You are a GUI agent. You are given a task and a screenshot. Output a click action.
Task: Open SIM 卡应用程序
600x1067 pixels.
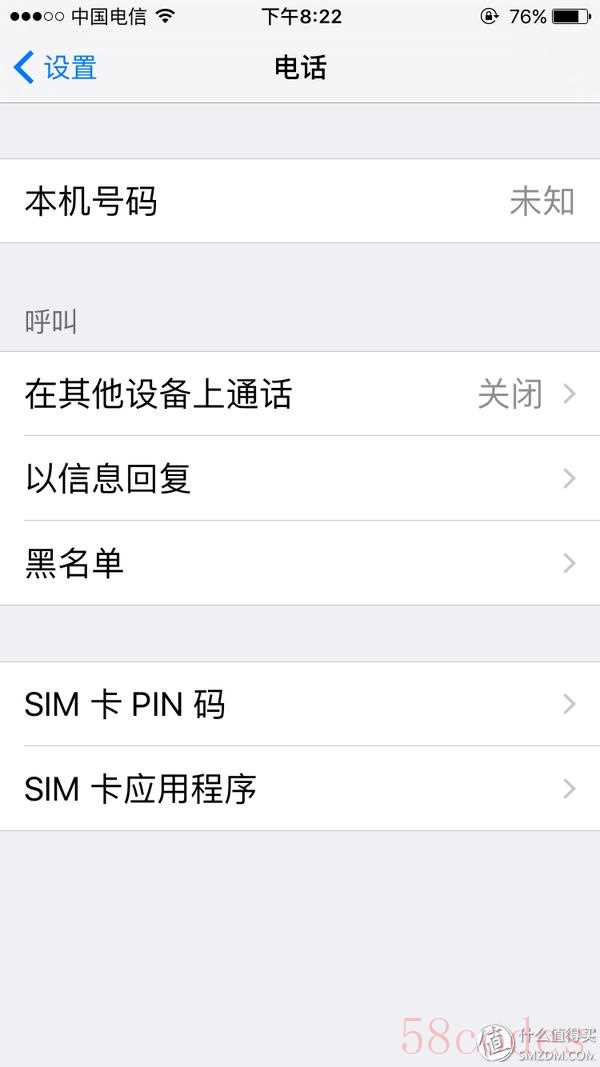coord(300,788)
